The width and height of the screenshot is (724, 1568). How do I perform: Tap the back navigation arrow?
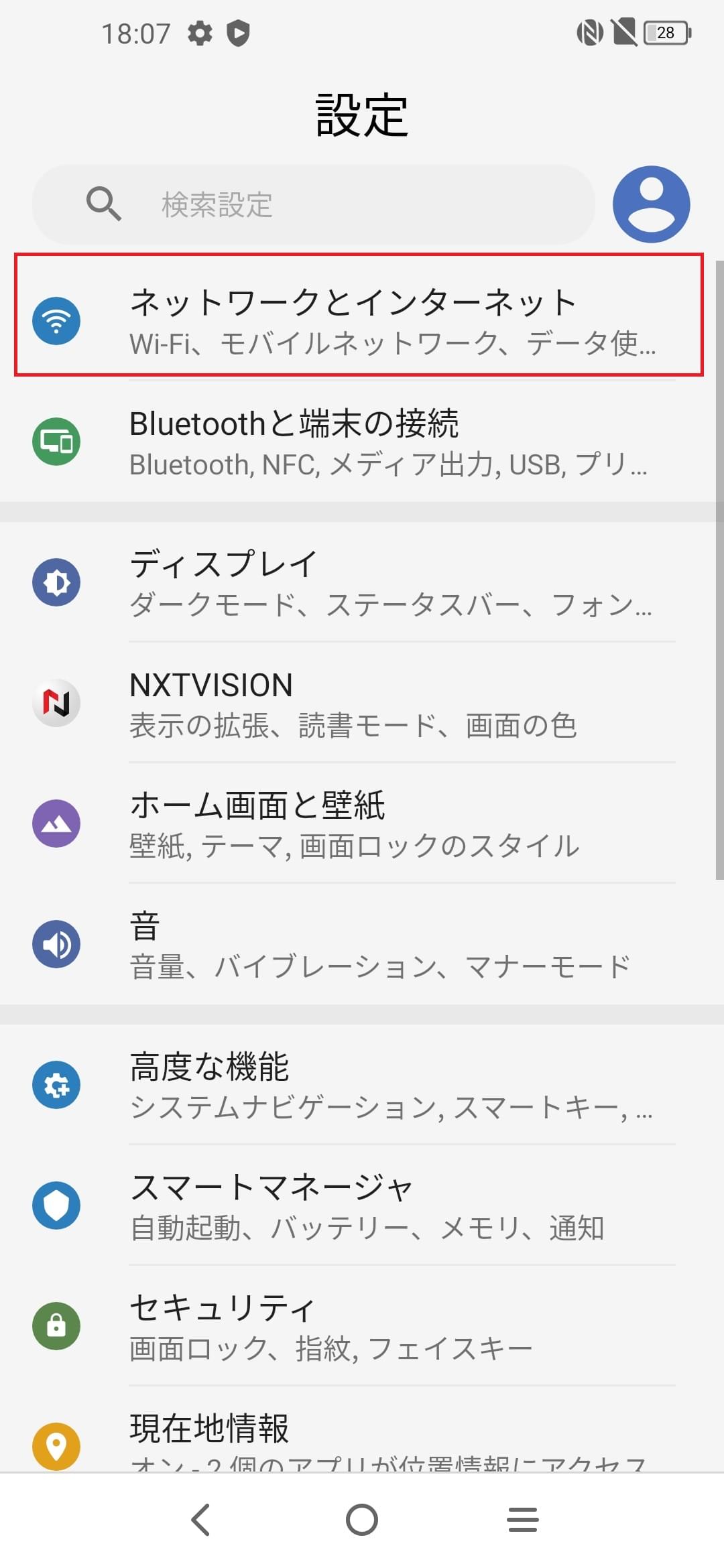tap(201, 1520)
